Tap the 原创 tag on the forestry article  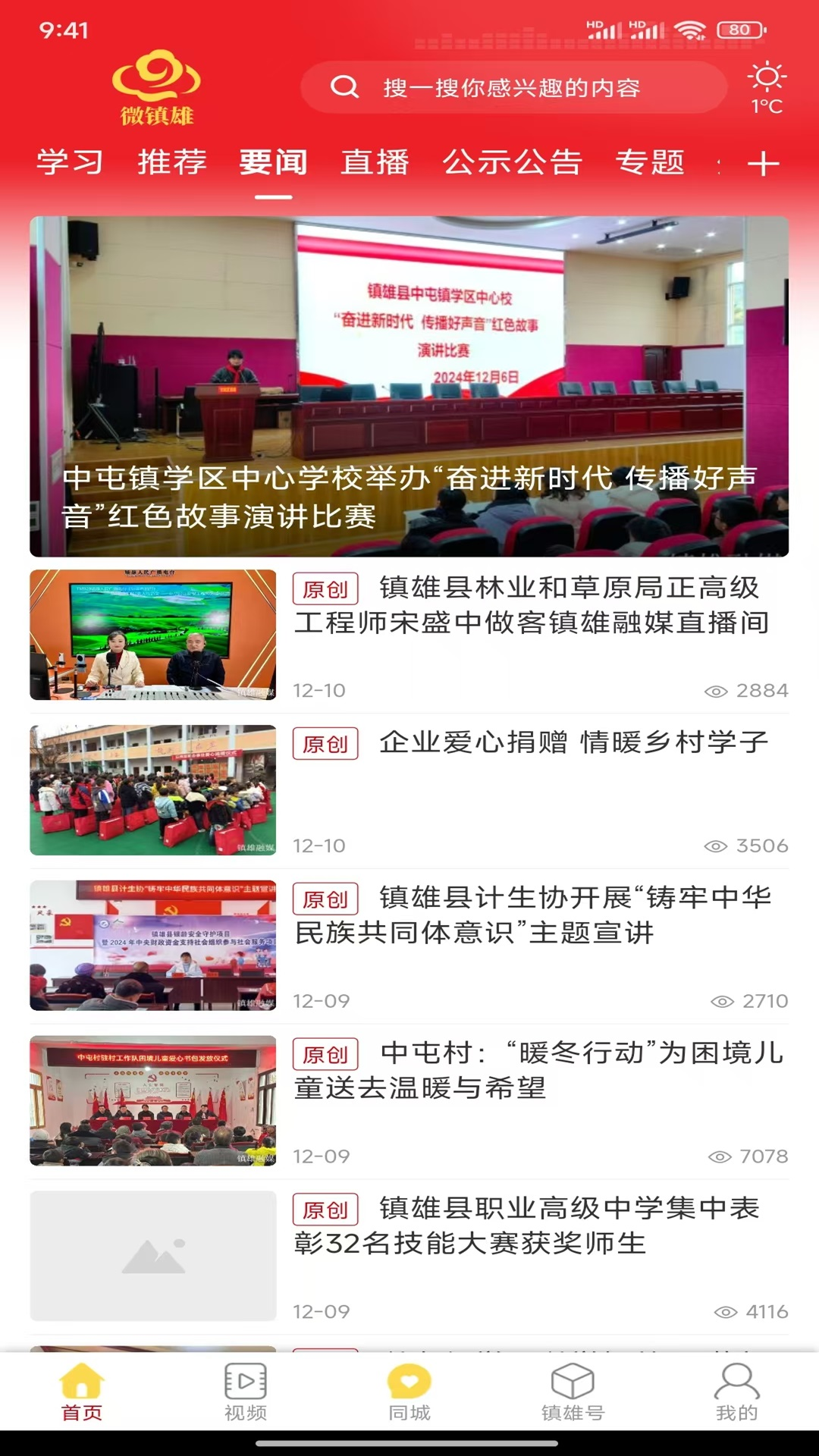pos(326,588)
